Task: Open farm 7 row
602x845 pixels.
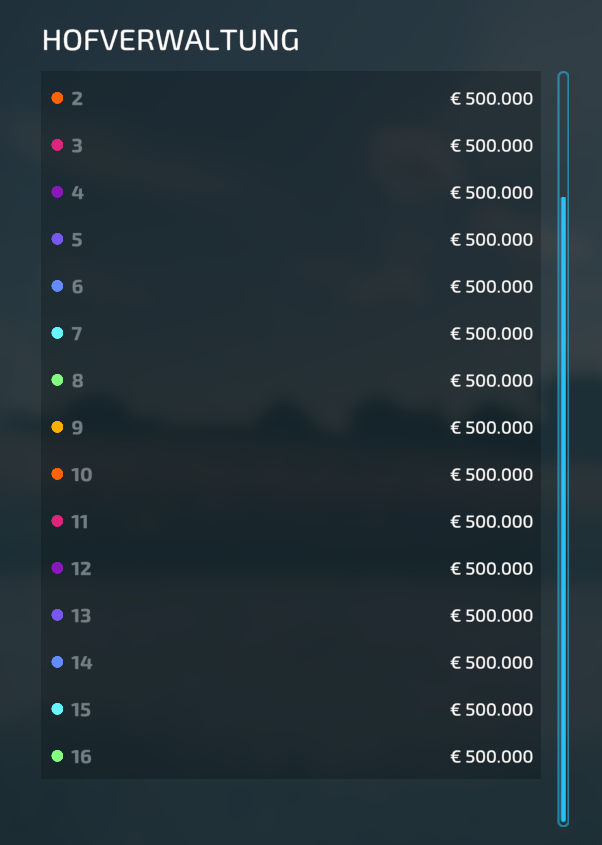Action: click(291, 333)
